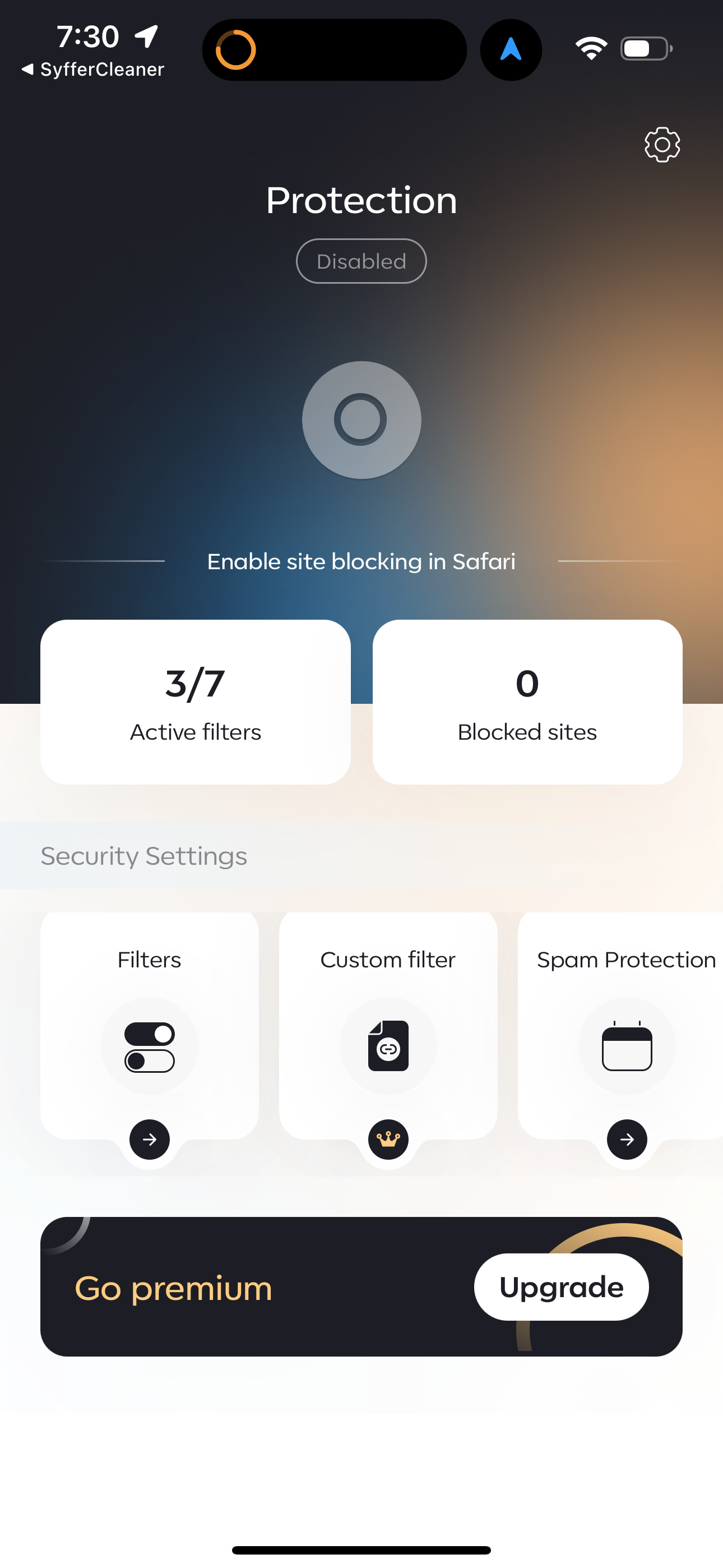Screen dimensions: 723x1568
Task: Open Filters via its arrow icon
Action: (149, 1140)
